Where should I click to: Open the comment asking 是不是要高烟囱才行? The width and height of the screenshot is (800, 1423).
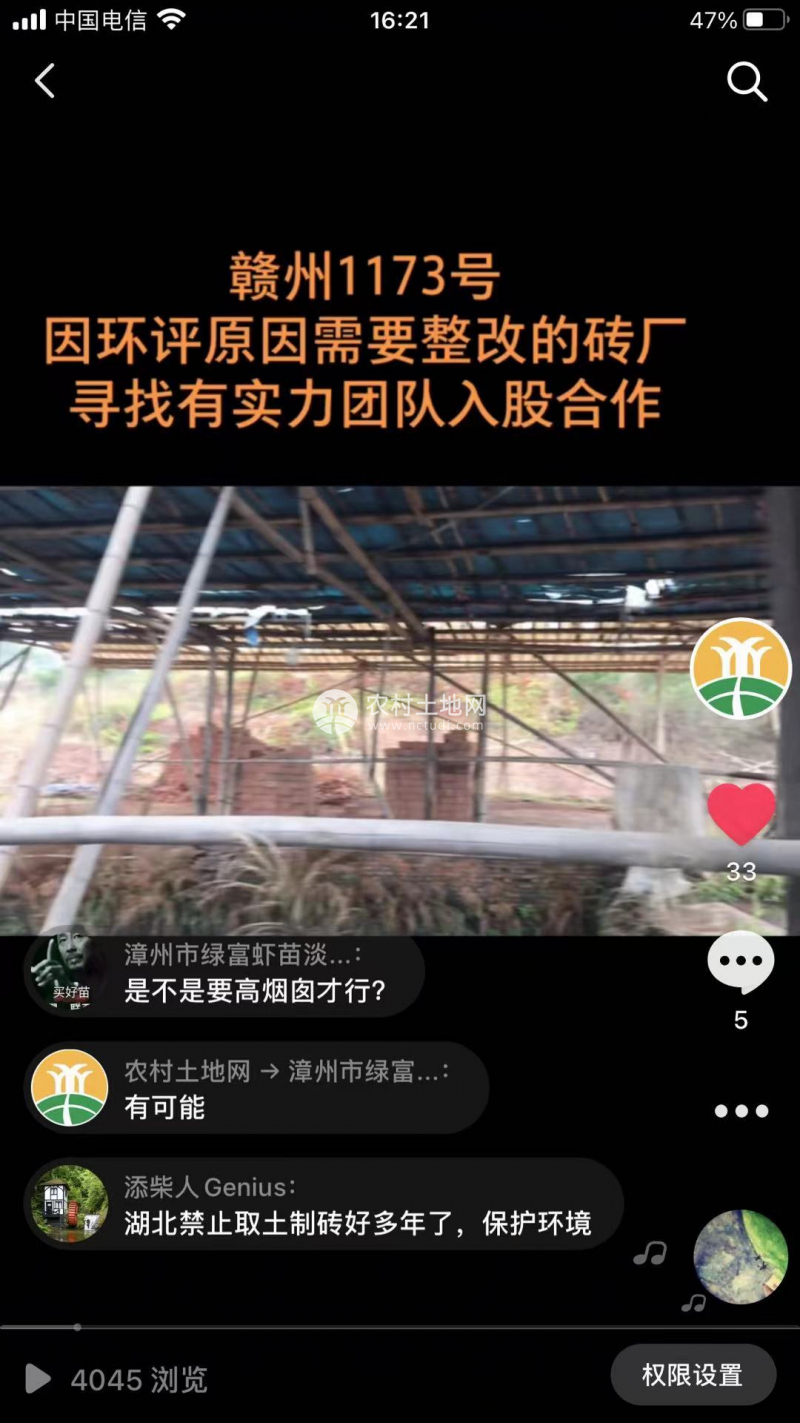(255, 990)
